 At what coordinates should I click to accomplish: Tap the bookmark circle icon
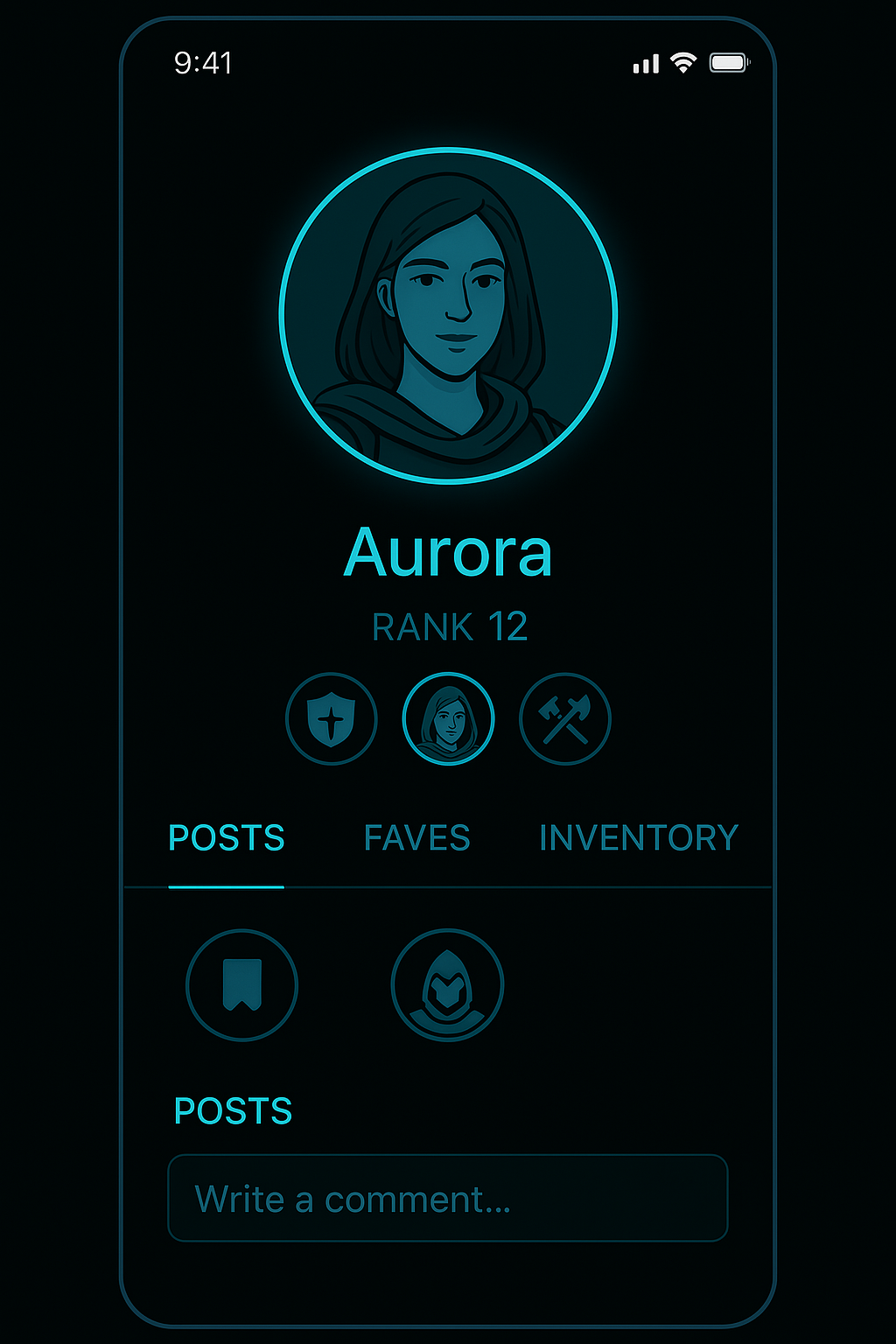pos(242,985)
